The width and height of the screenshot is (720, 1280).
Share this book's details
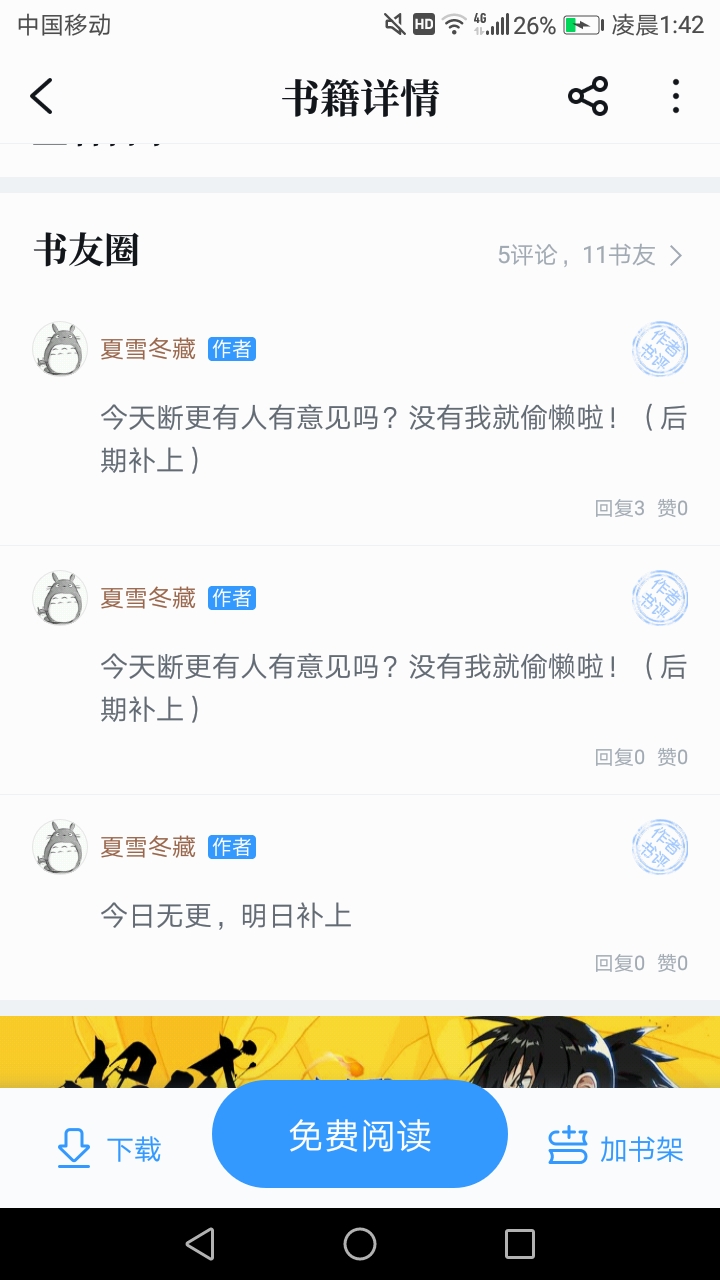[588, 97]
